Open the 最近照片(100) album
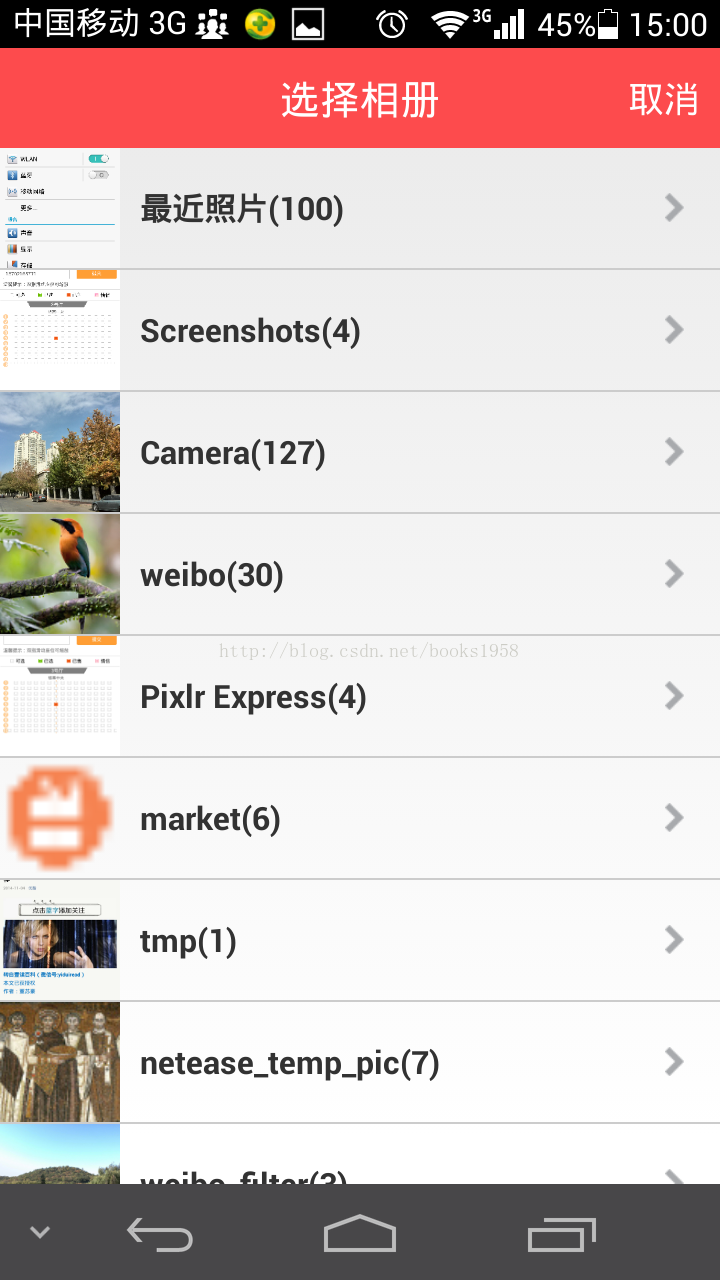Image resolution: width=720 pixels, height=1280 pixels. pyautogui.click(x=360, y=209)
